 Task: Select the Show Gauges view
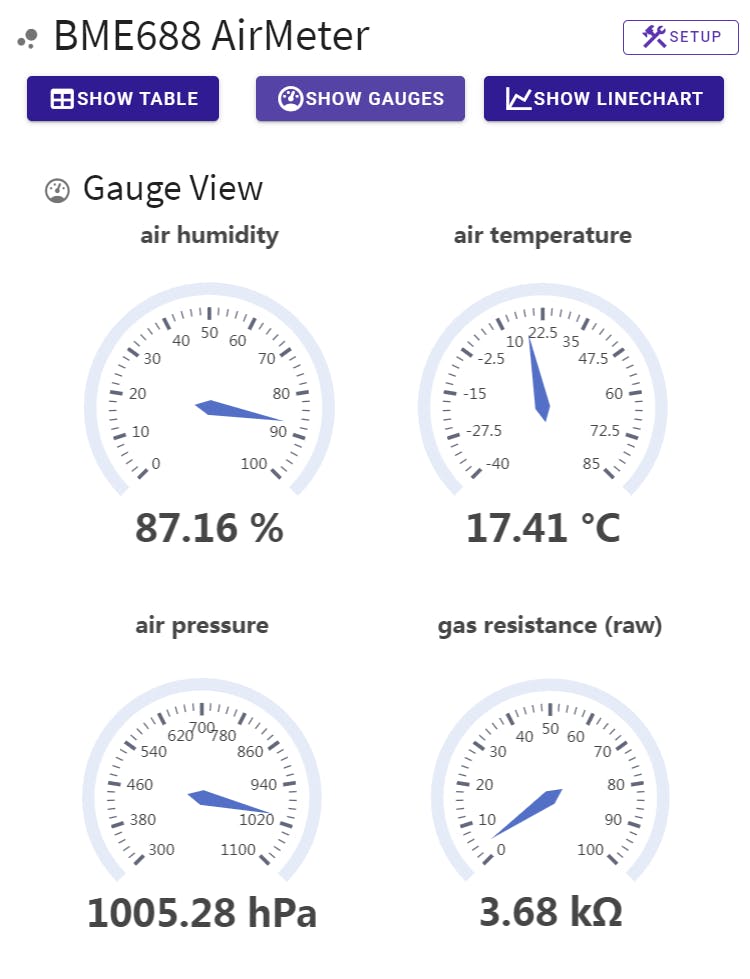[x=360, y=99]
